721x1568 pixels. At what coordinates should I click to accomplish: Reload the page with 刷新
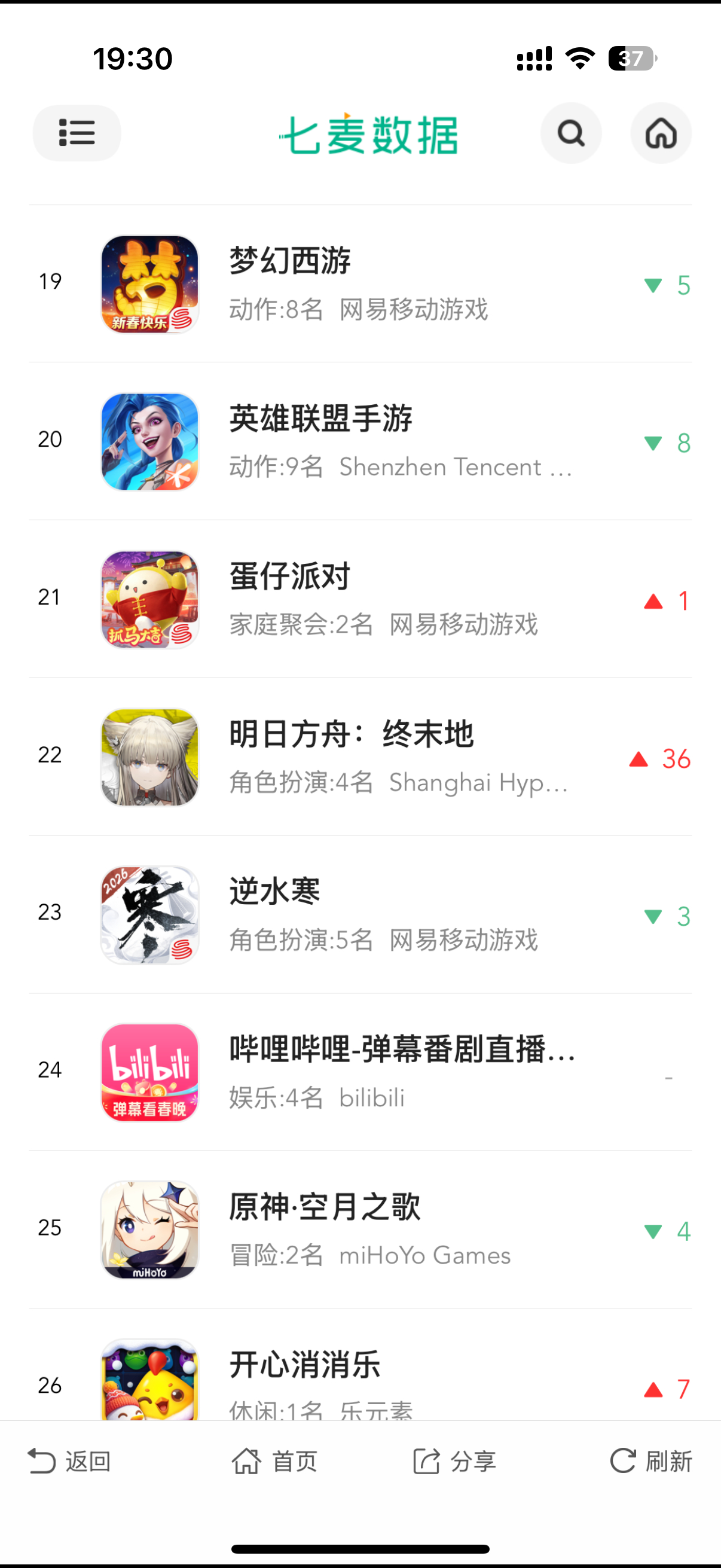[651, 1461]
